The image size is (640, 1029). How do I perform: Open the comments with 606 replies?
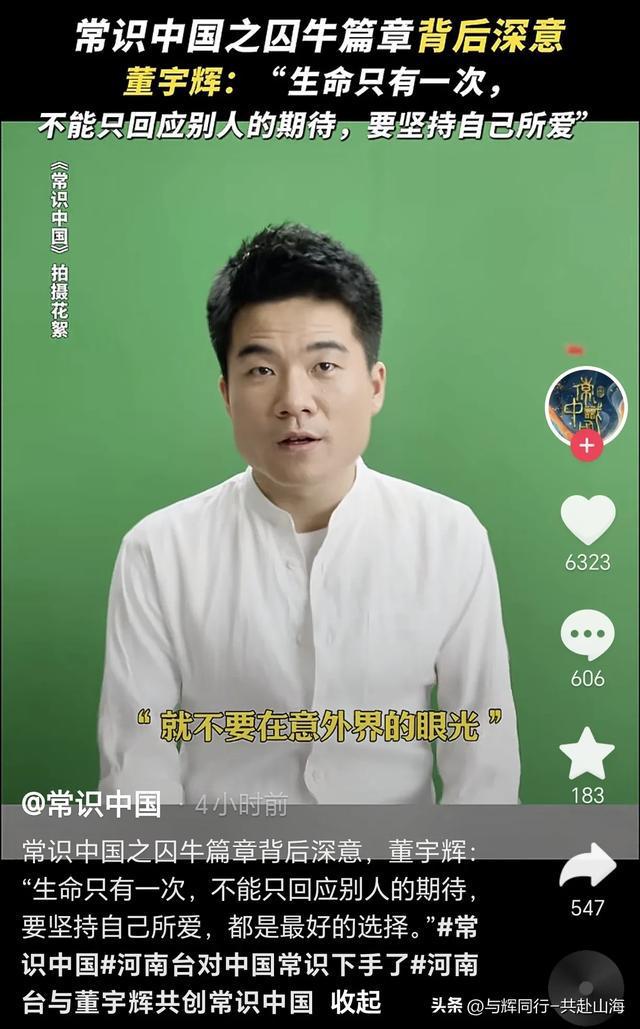point(587,636)
